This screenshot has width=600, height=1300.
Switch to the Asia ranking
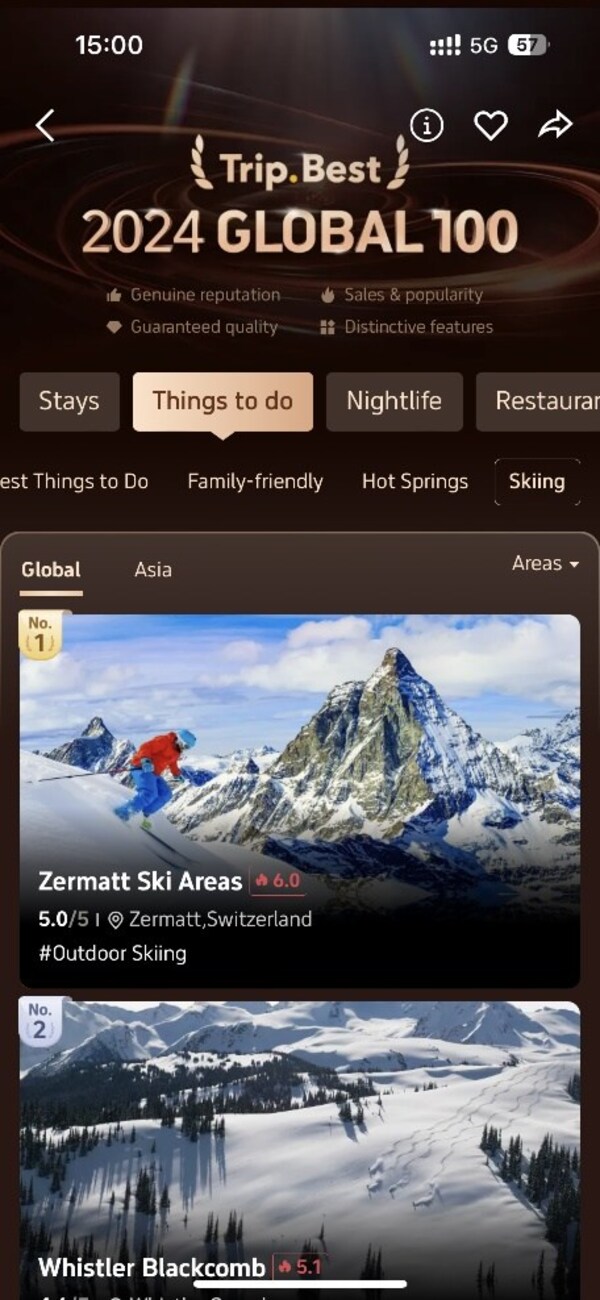point(153,570)
